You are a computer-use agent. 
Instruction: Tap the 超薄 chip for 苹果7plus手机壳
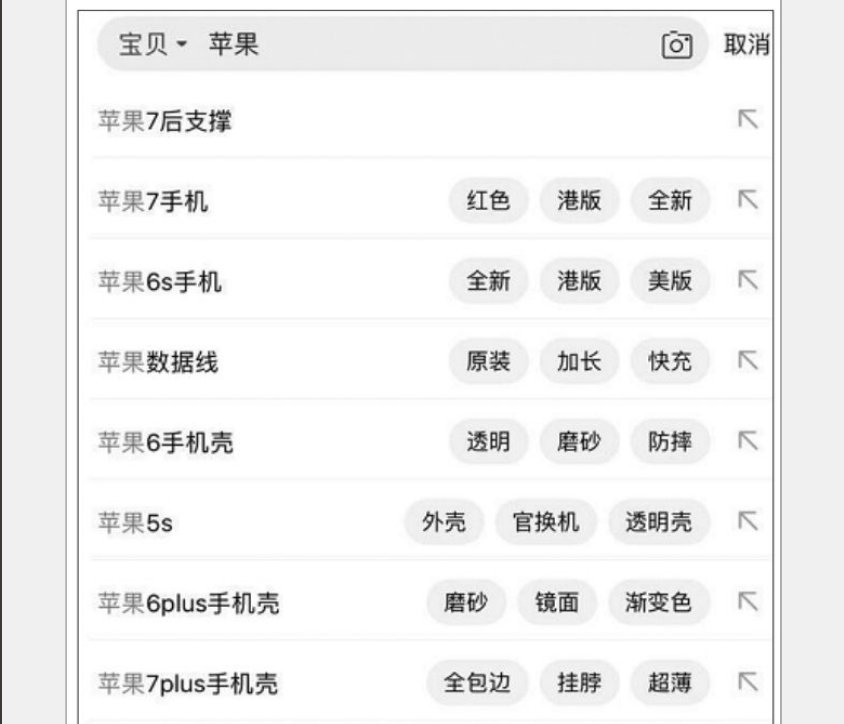click(669, 683)
